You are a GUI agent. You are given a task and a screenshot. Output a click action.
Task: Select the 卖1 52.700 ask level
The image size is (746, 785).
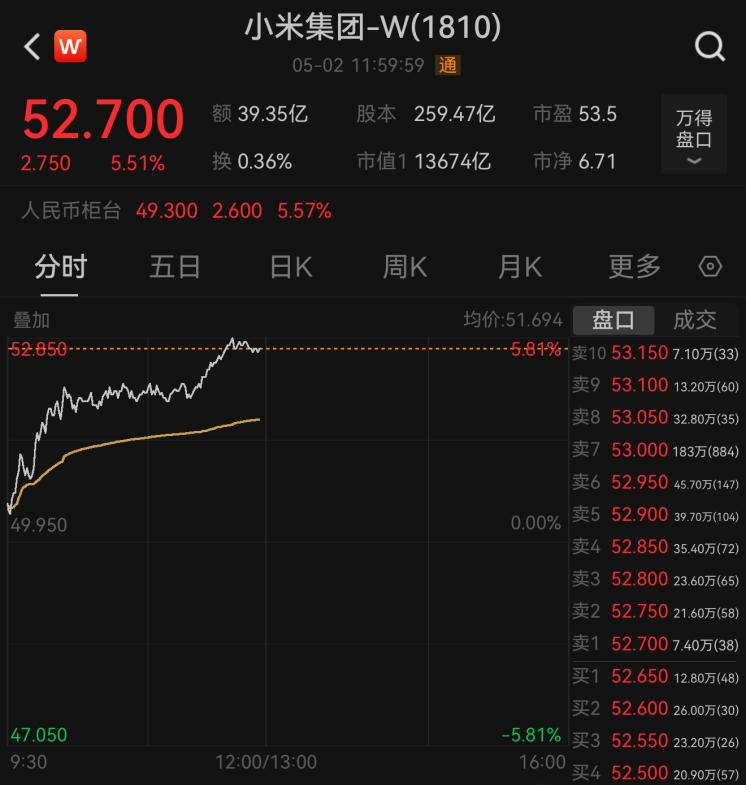click(655, 644)
